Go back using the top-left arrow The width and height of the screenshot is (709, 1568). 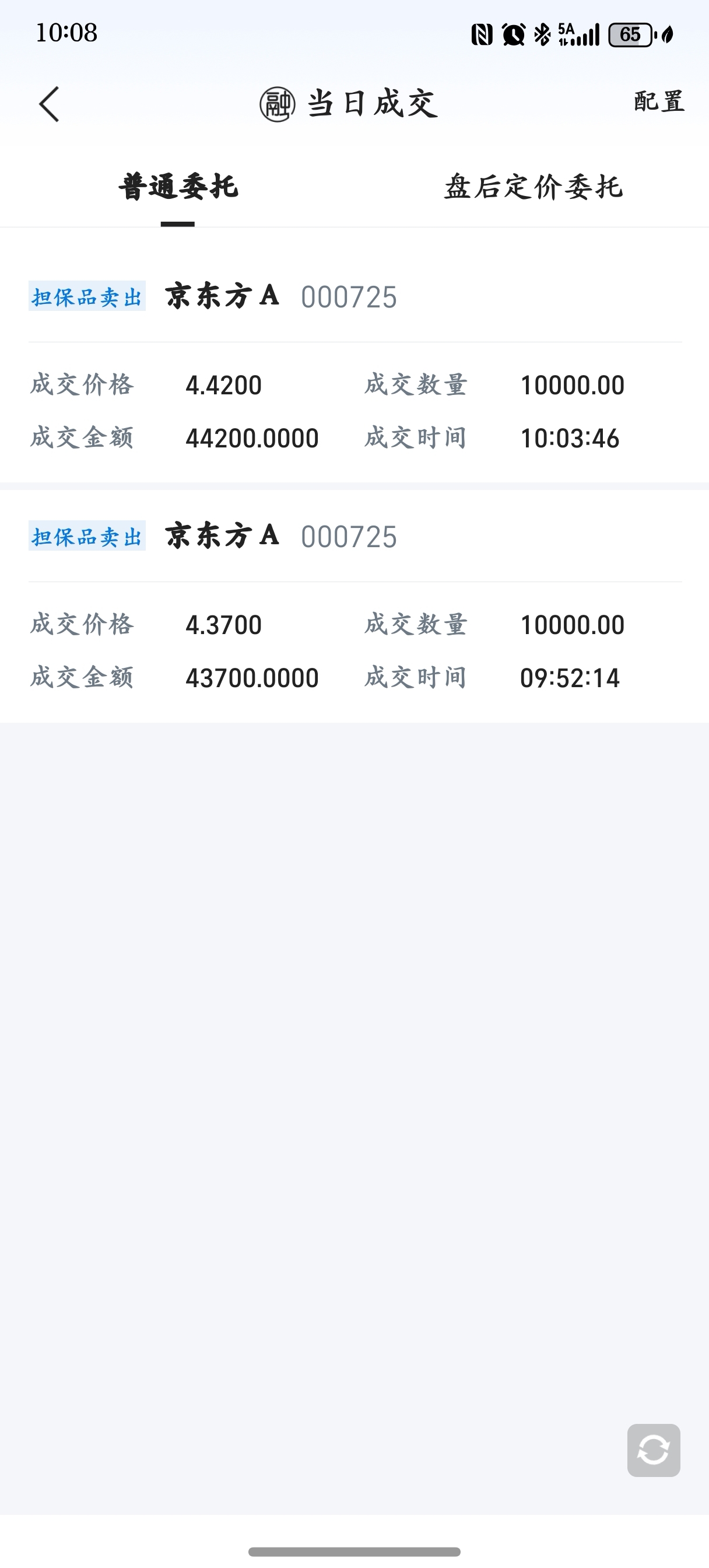[x=49, y=103]
